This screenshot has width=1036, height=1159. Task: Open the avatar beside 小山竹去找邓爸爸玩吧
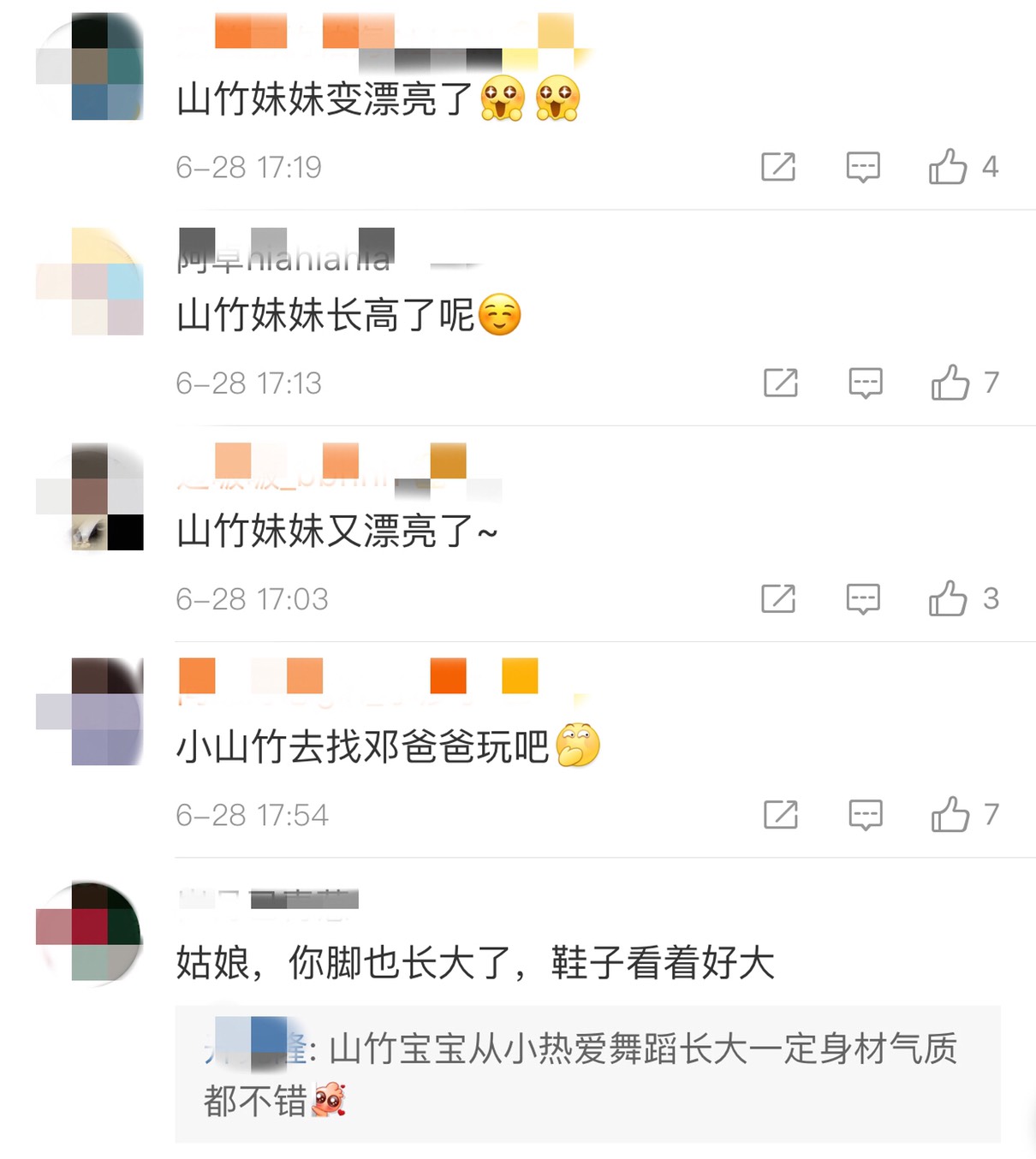click(x=90, y=711)
